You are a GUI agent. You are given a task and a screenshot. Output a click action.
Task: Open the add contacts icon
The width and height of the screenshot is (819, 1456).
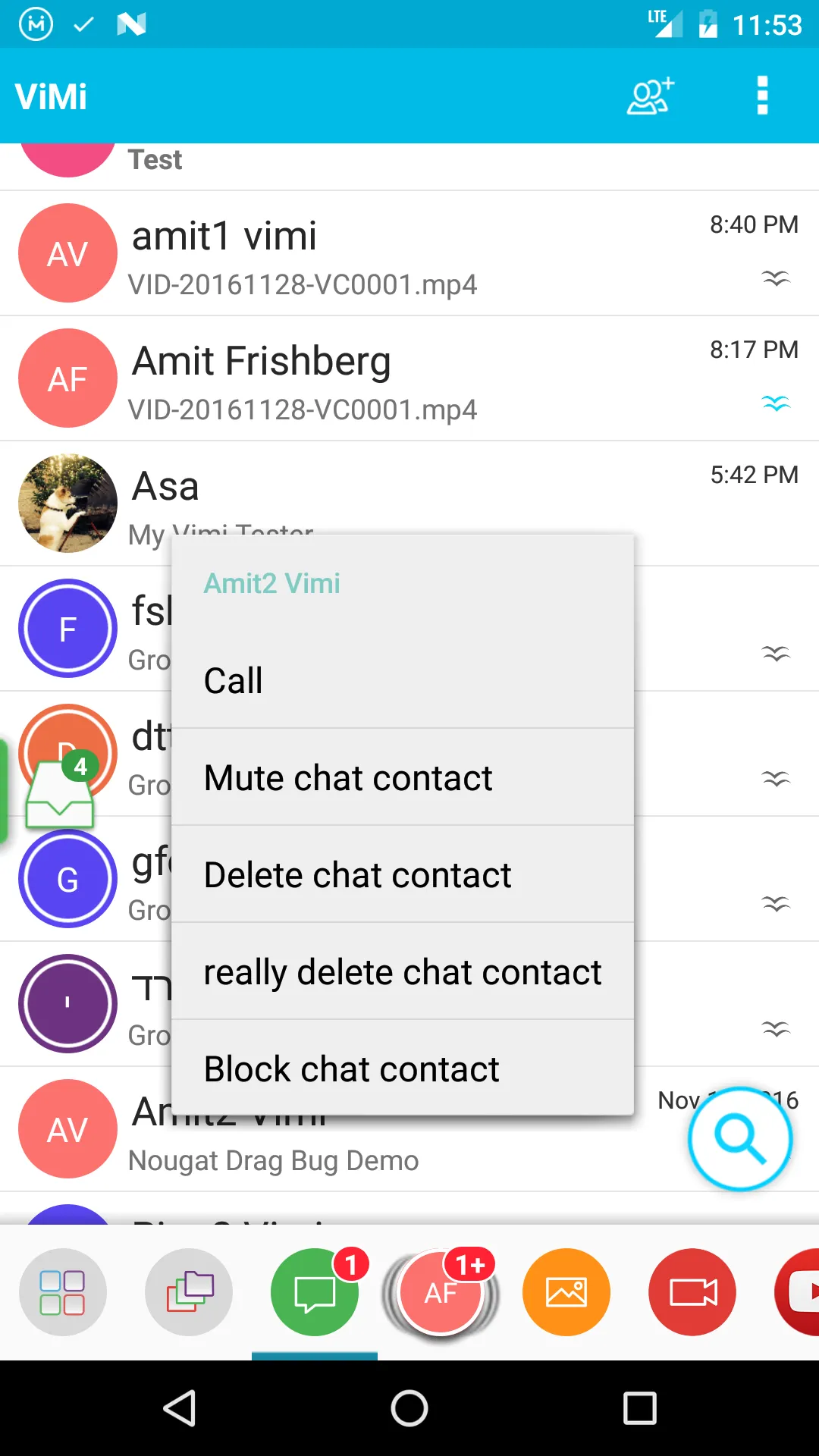click(x=650, y=96)
